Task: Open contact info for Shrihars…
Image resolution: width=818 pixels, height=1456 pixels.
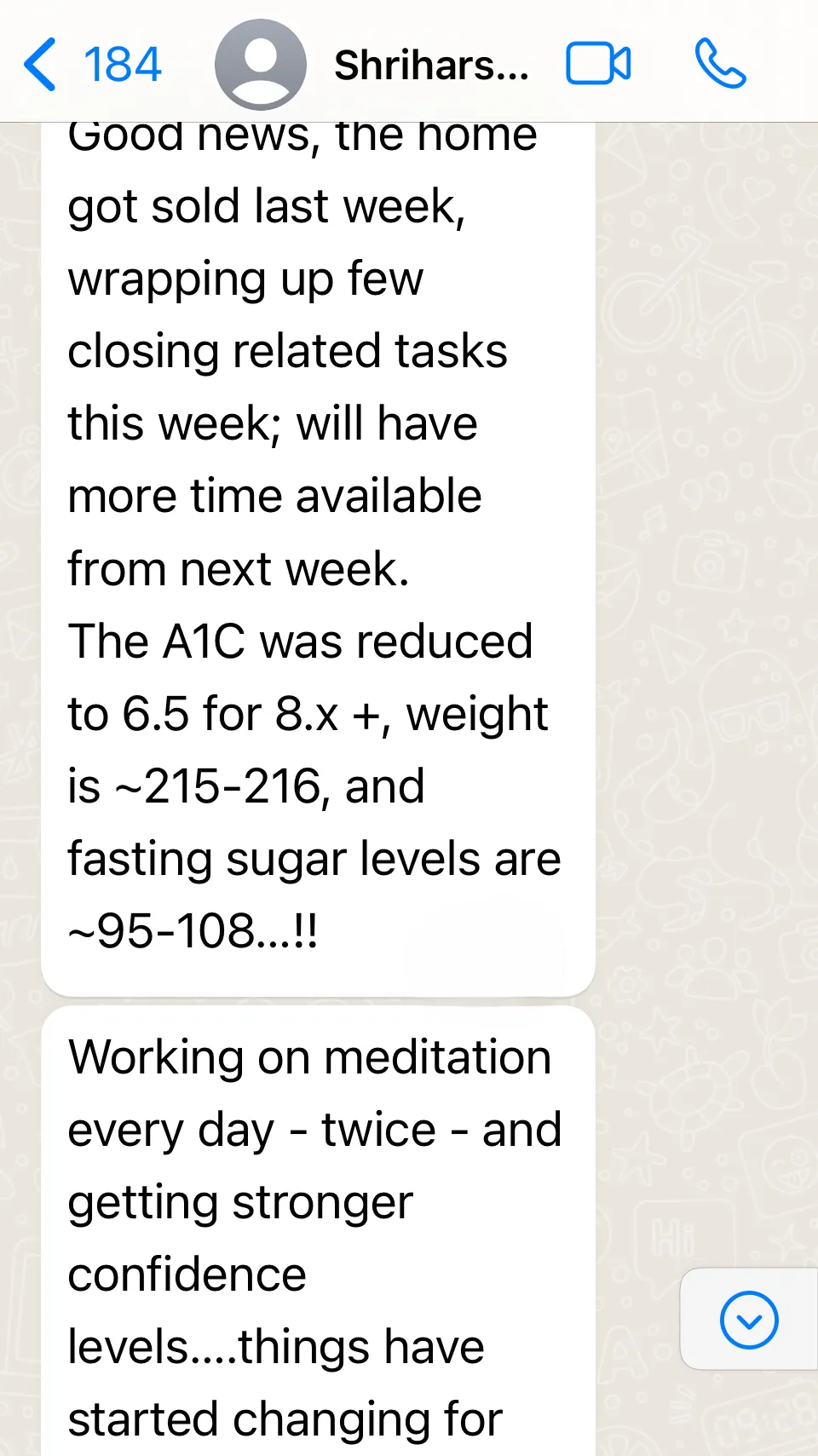Action: (431, 66)
